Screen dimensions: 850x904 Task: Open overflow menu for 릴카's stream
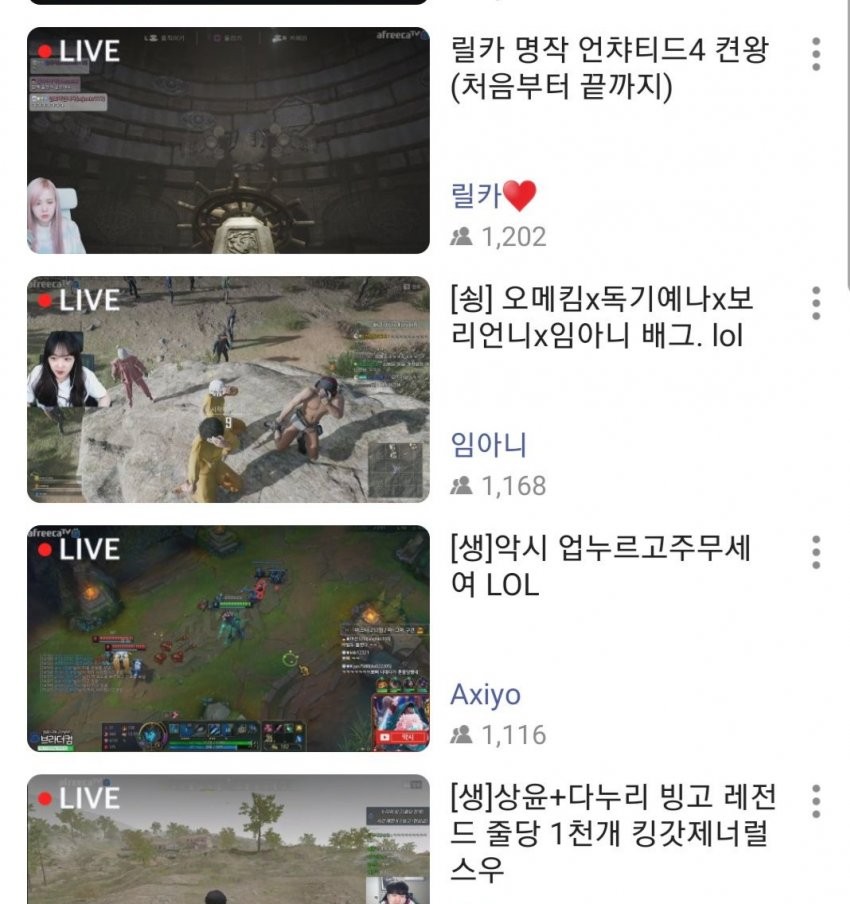click(x=816, y=53)
